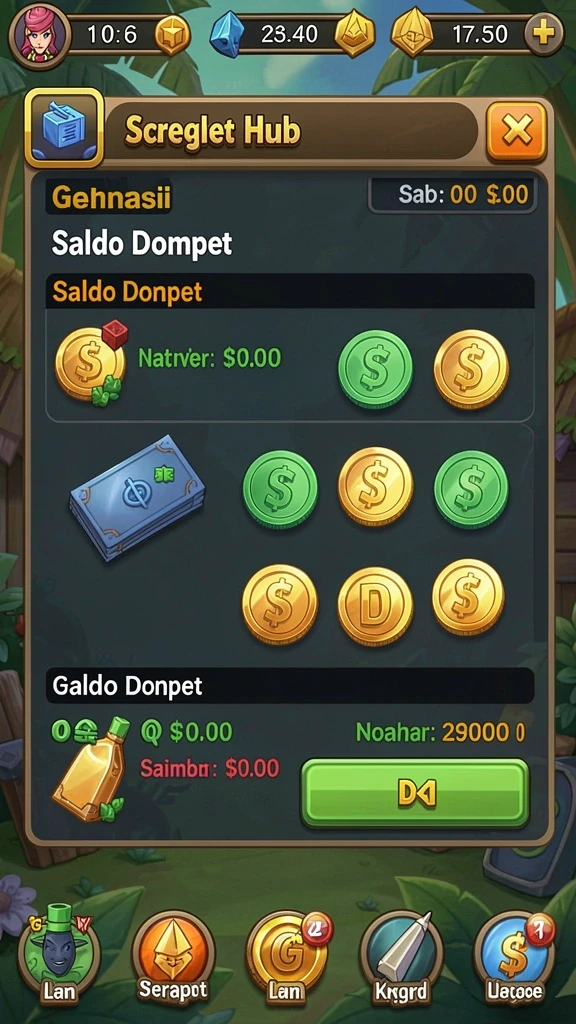Tap the blue banknote stack item
576x1024 pixels.
click(x=137, y=496)
